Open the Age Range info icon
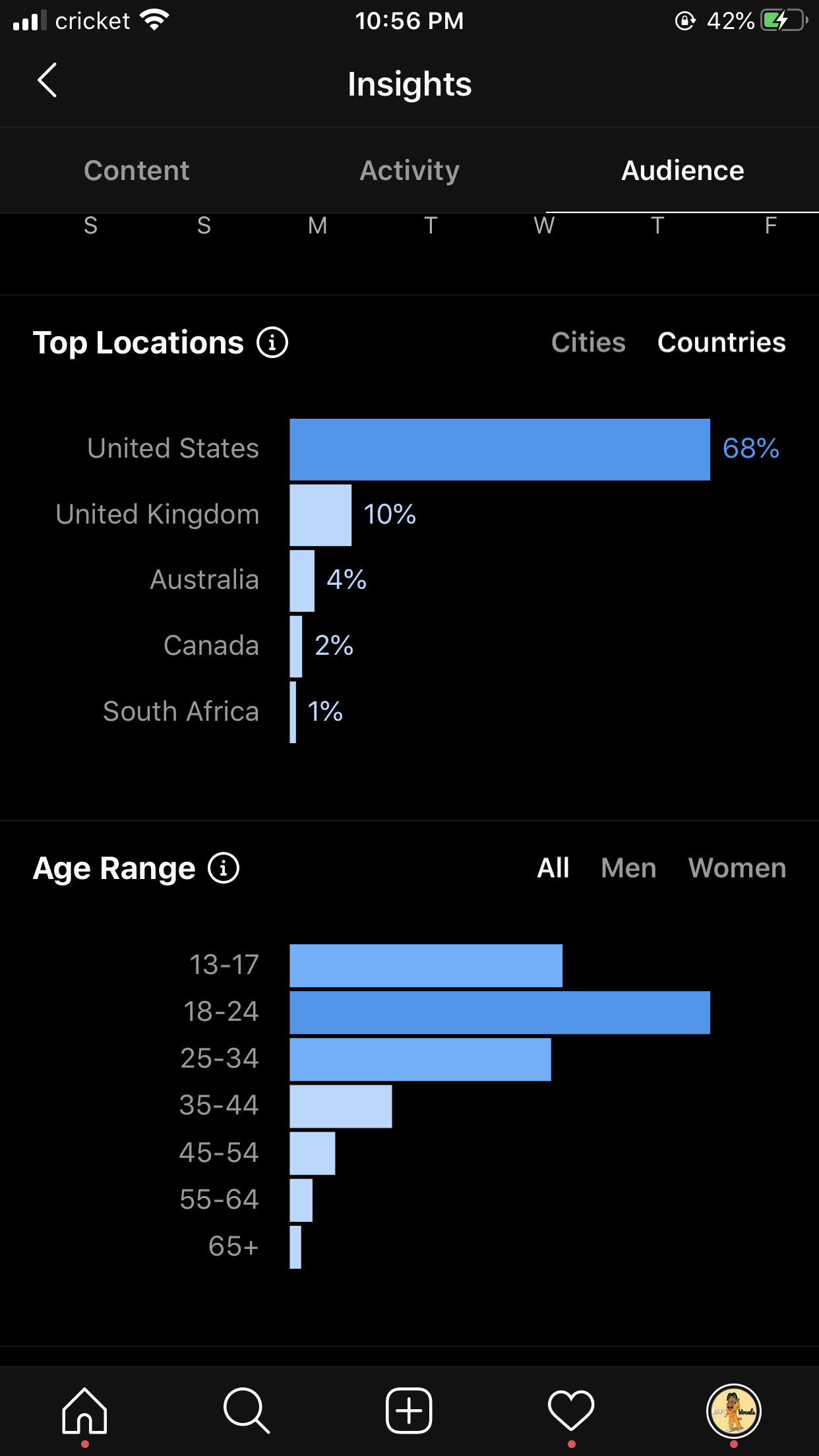This screenshot has width=819, height=1456. (224, 868)
